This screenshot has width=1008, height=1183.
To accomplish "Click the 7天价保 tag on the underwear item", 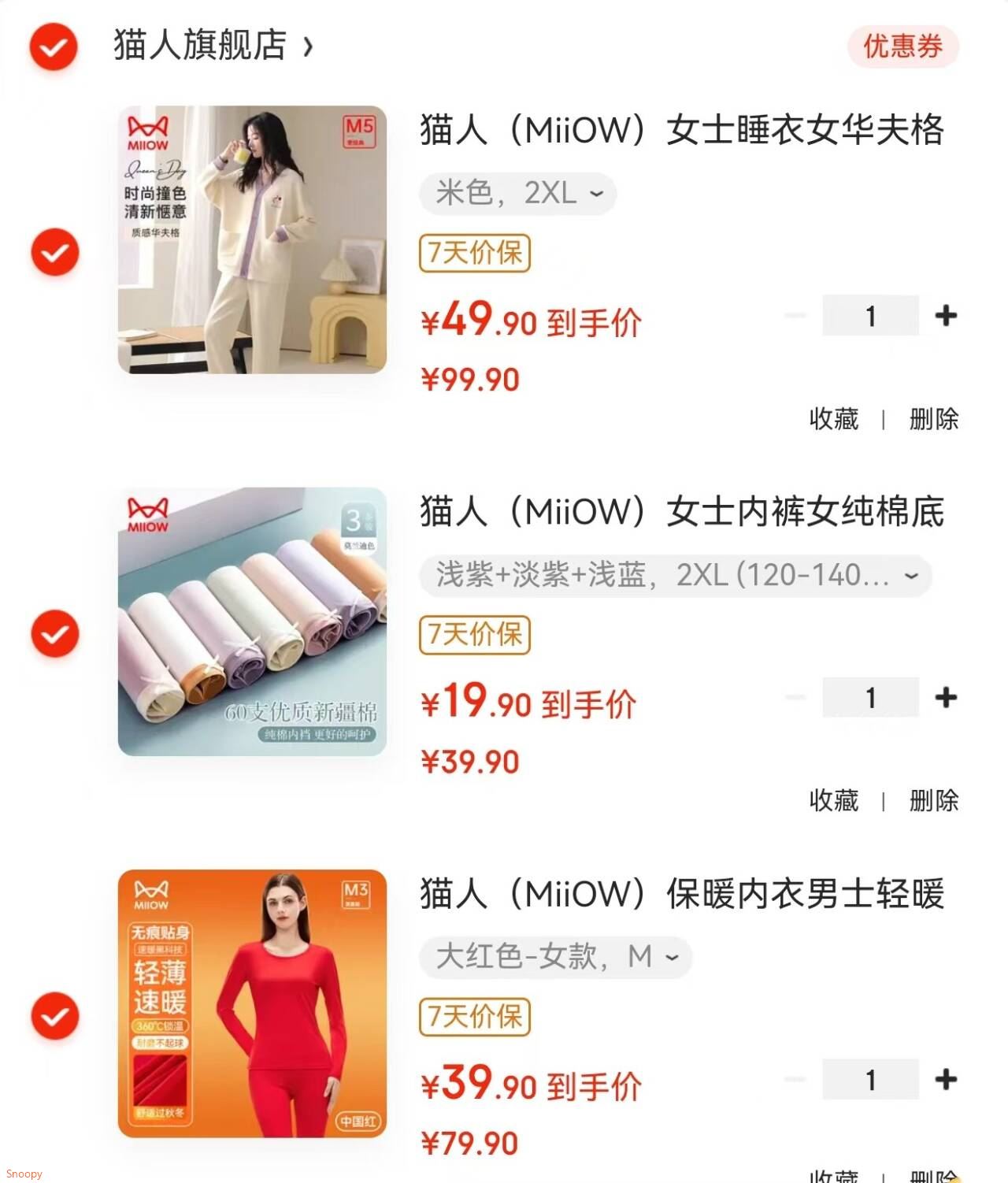I will point(474,633).
